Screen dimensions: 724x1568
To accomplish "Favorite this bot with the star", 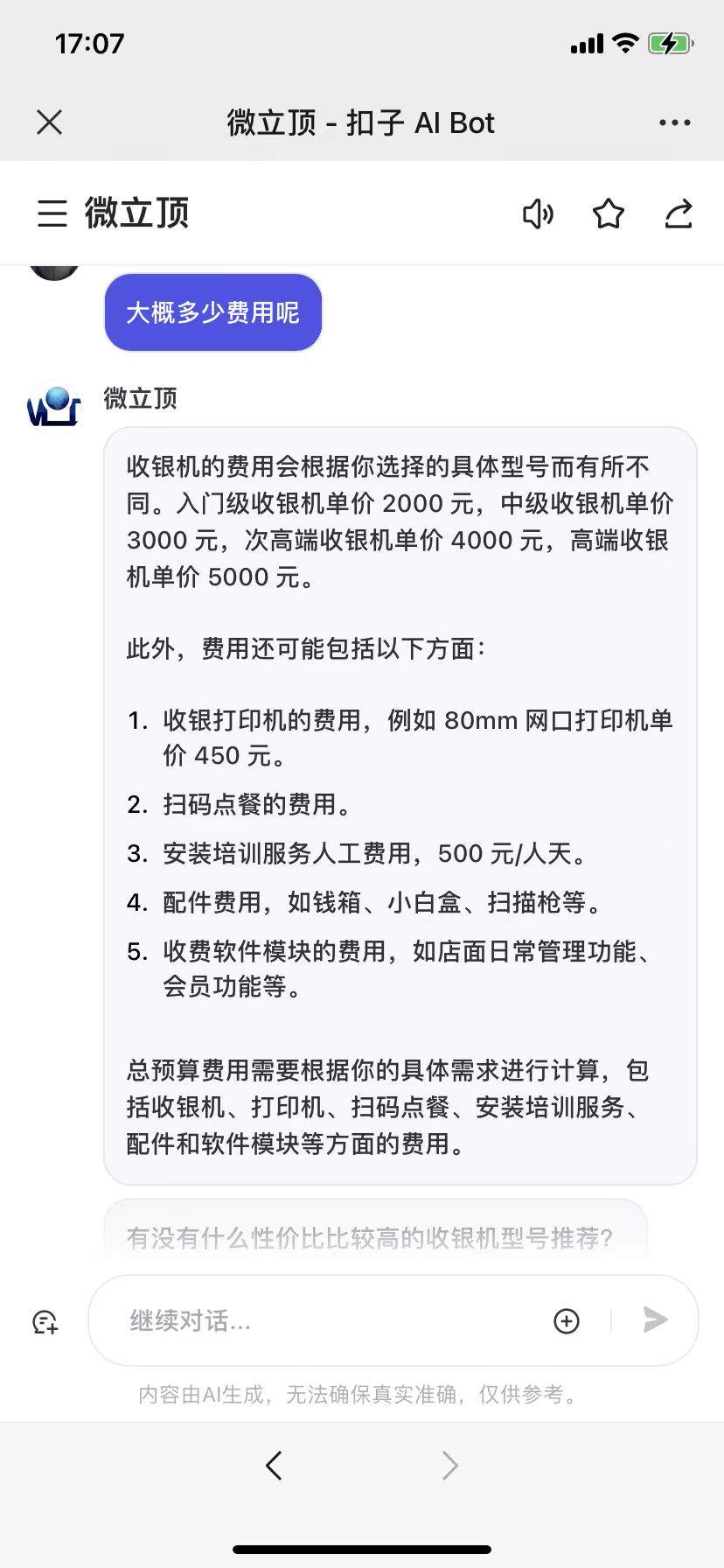I will tap(609, 213).
